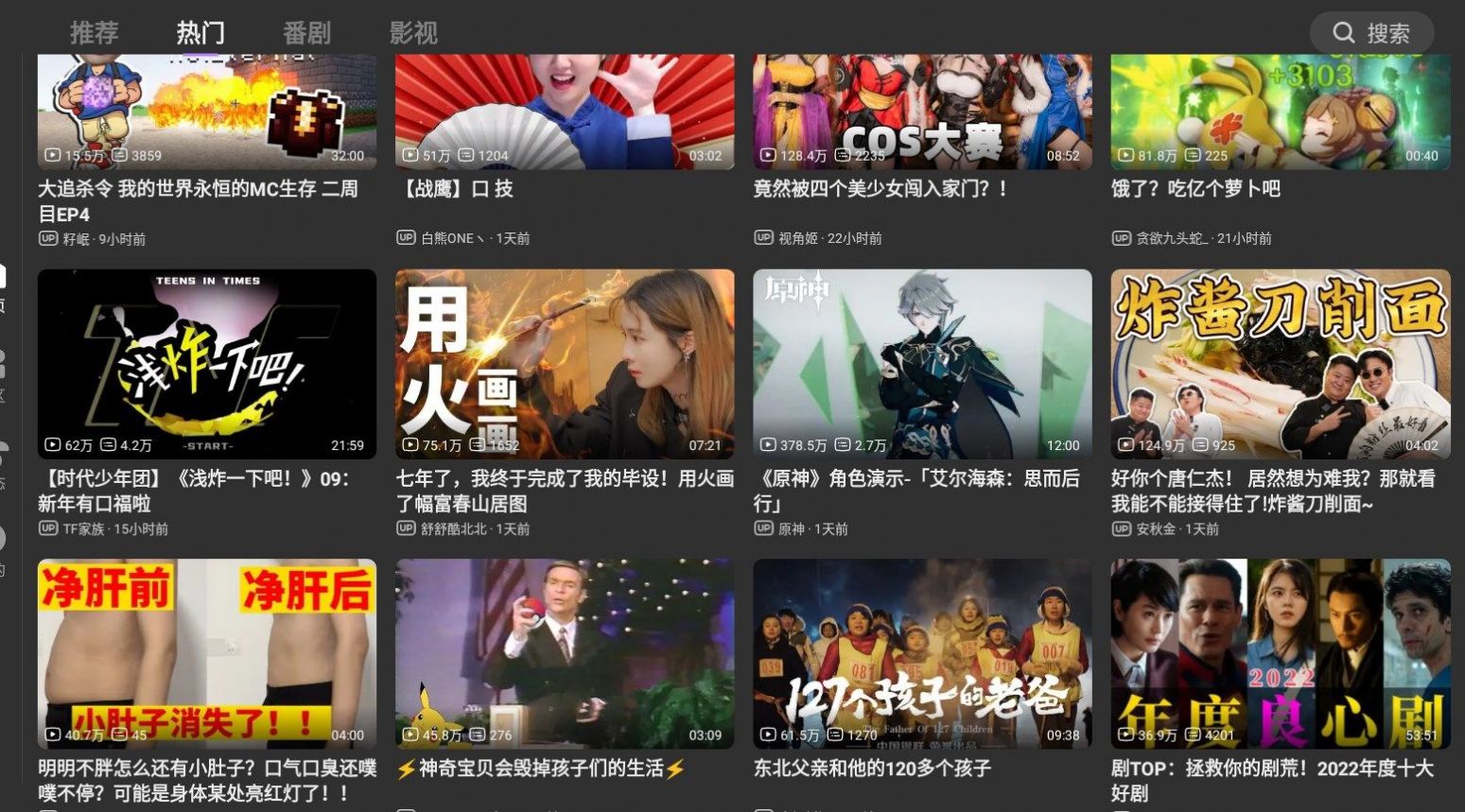This screenshot has width=1465, height=812.
Task: Open the 《原神》艾尔海森 character demo
Action: [922, 364]
